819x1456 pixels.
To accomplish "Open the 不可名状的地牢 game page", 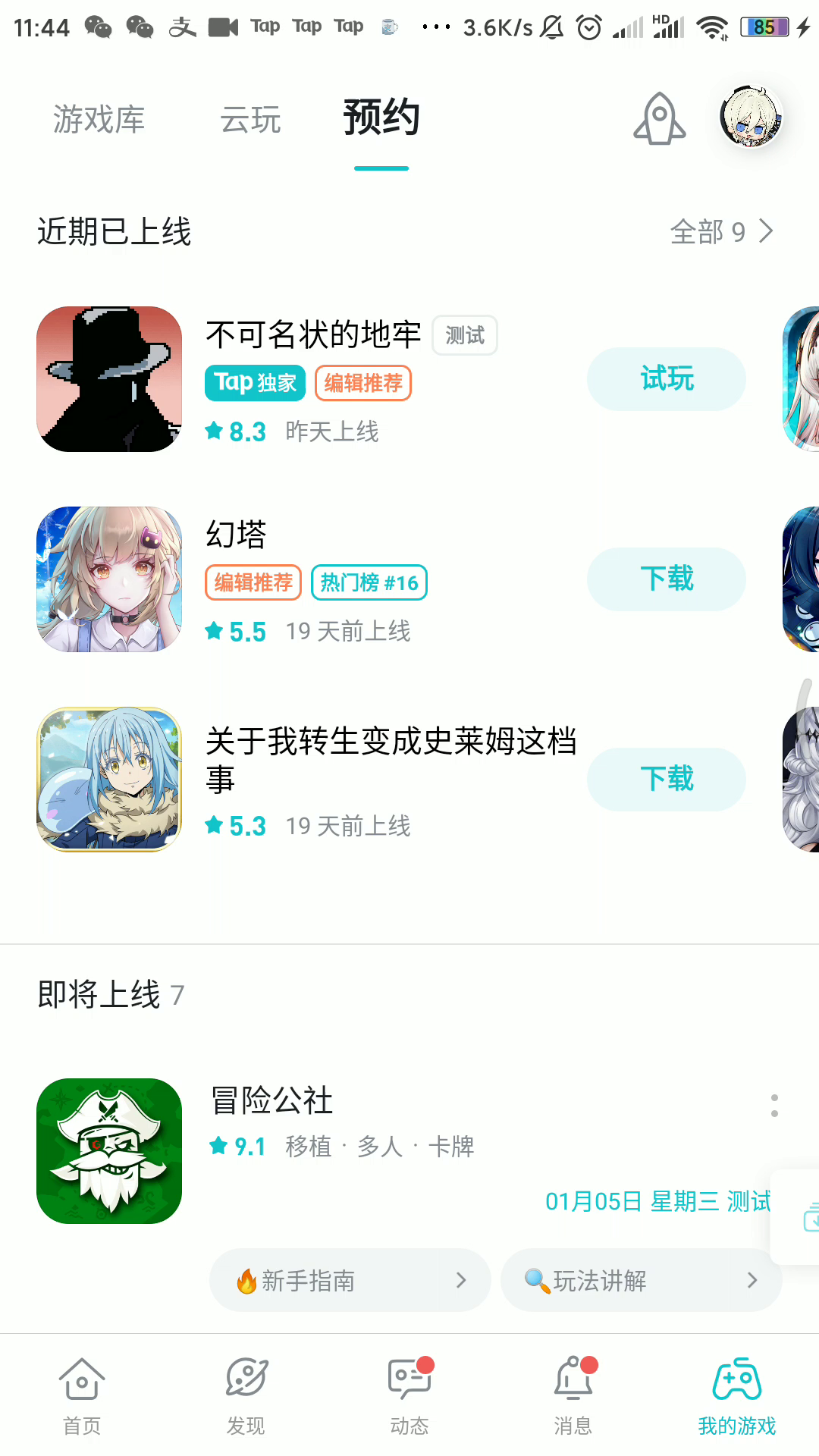I will (312, 334).
